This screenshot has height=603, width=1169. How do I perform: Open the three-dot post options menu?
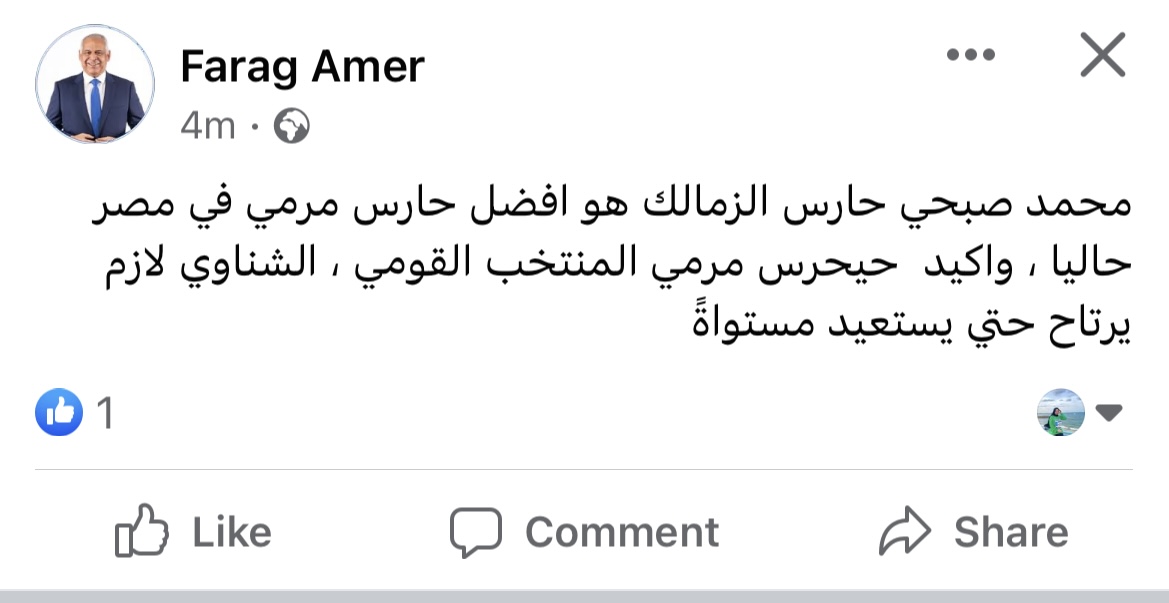point(970,55)
